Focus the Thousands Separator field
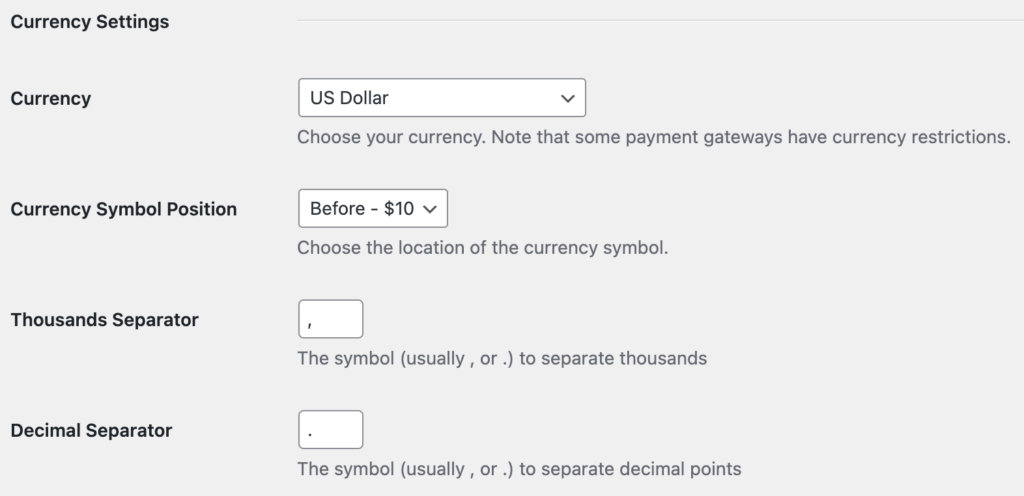 [x=331, y=319]
